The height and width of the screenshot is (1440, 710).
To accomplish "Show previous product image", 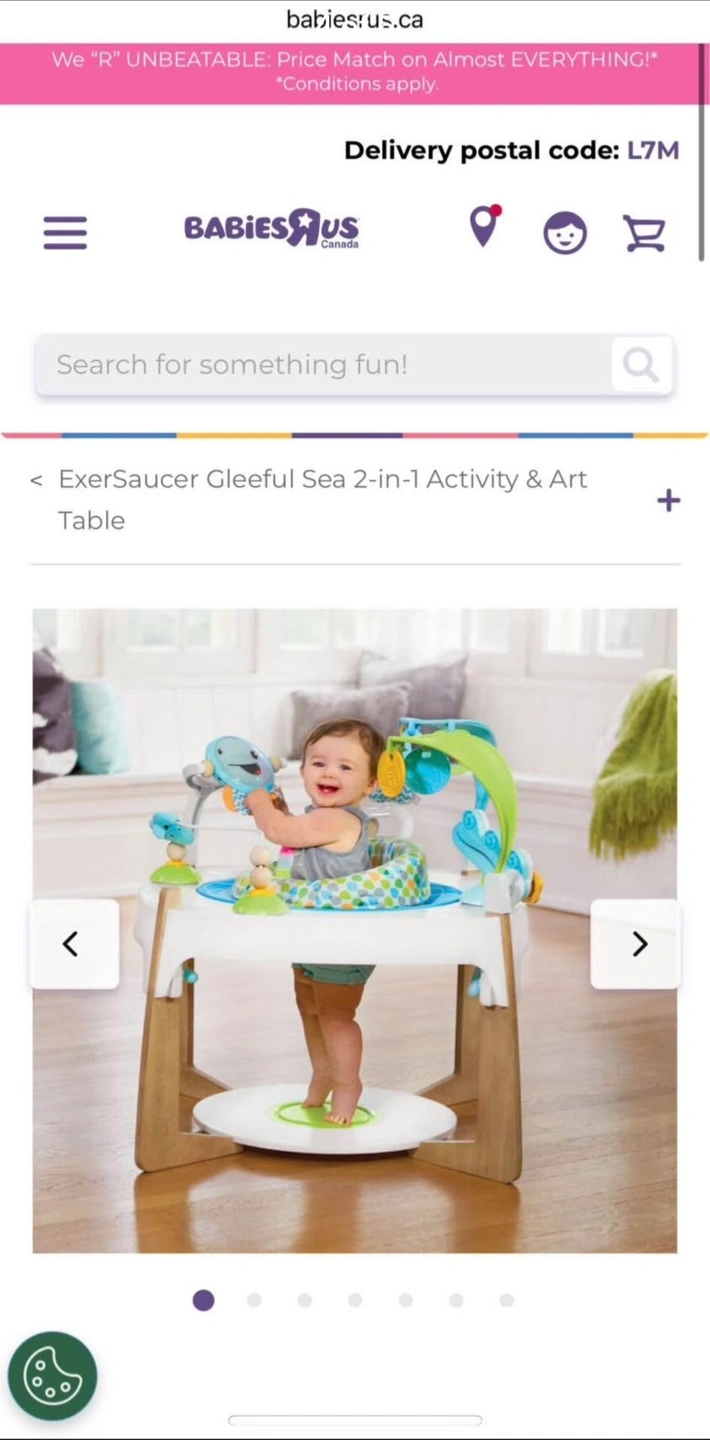I will [72, 944].
